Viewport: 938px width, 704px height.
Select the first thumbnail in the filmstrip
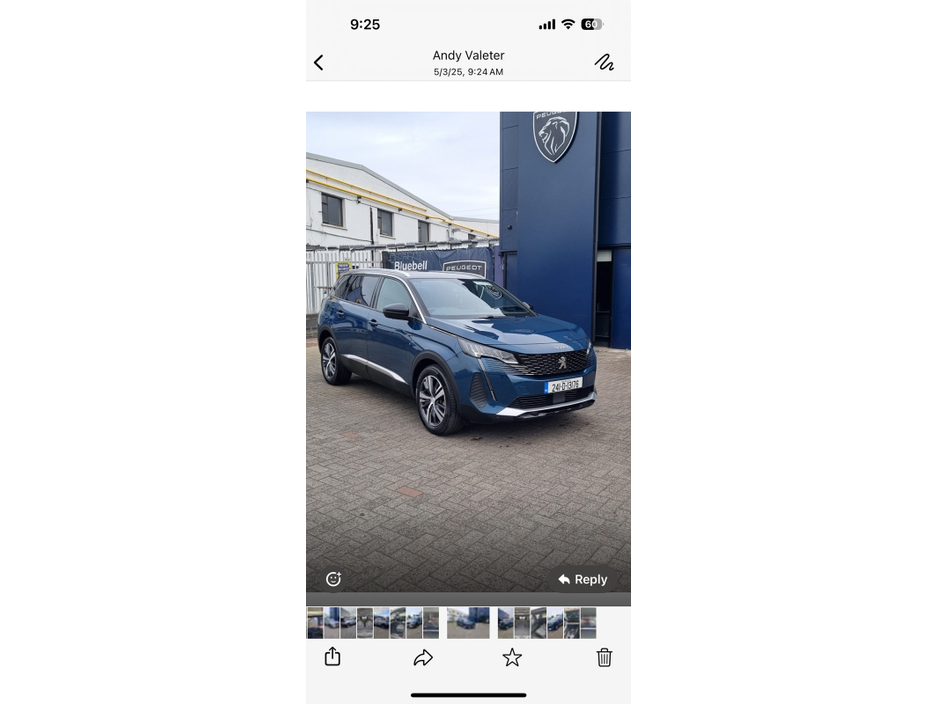click(314, 622)
